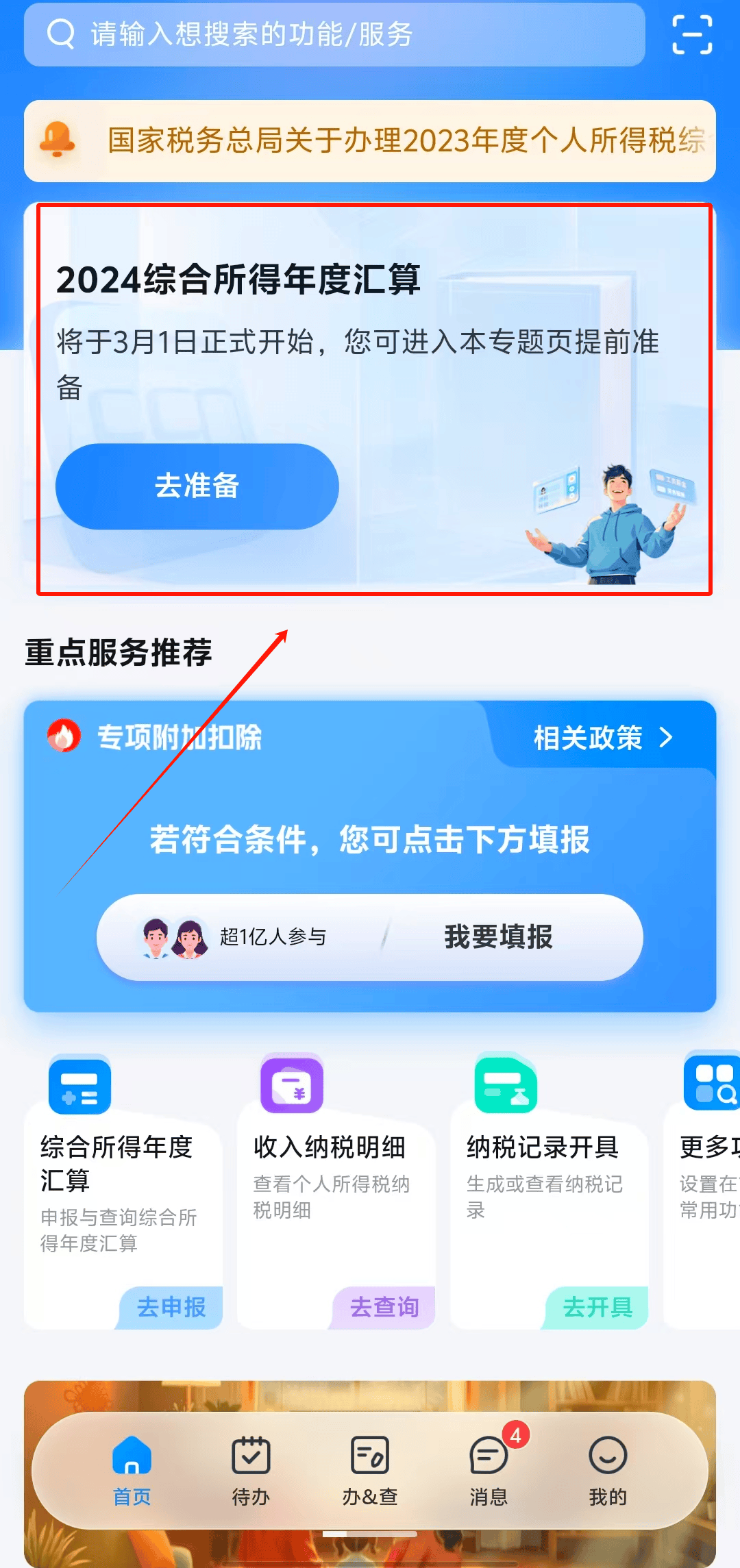740x1568 pixels.
Task: Tap 去查询 on 收入纳税明细 card
Action: 384,1307
